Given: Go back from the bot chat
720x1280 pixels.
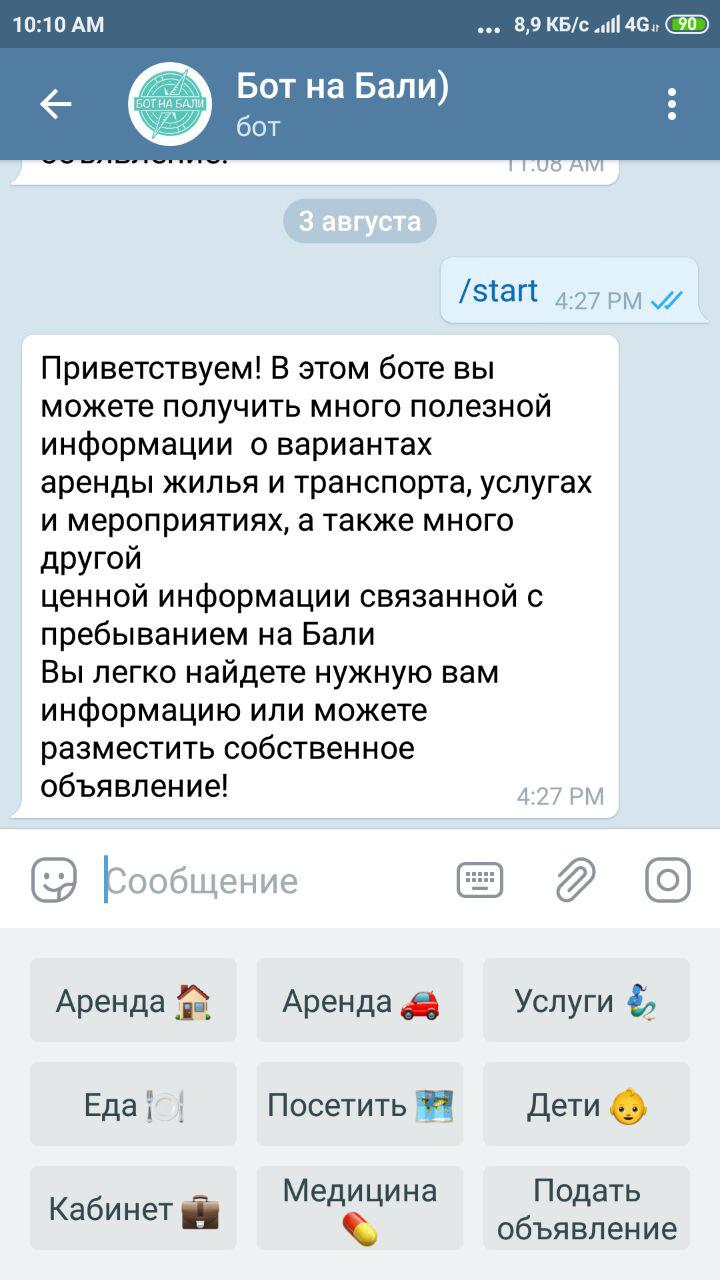Looking at the screenshot, I should [55, 104].
